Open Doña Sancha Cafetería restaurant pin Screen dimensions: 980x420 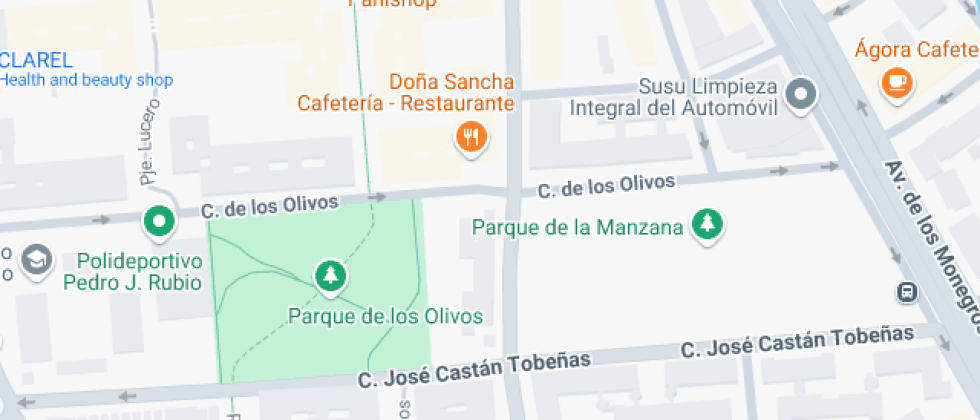coord(471,138)
